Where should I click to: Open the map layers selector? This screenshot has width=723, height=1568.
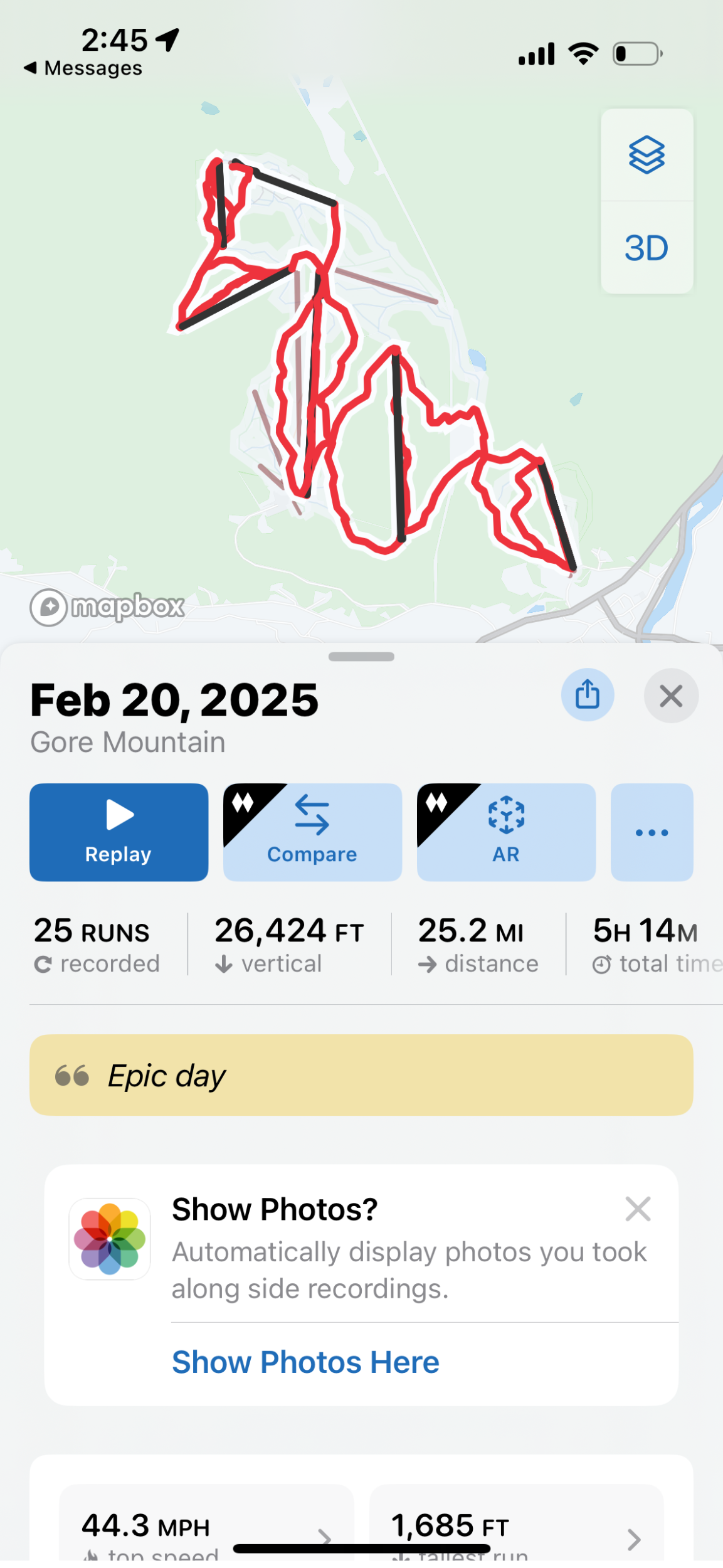[x=646, y=155]
